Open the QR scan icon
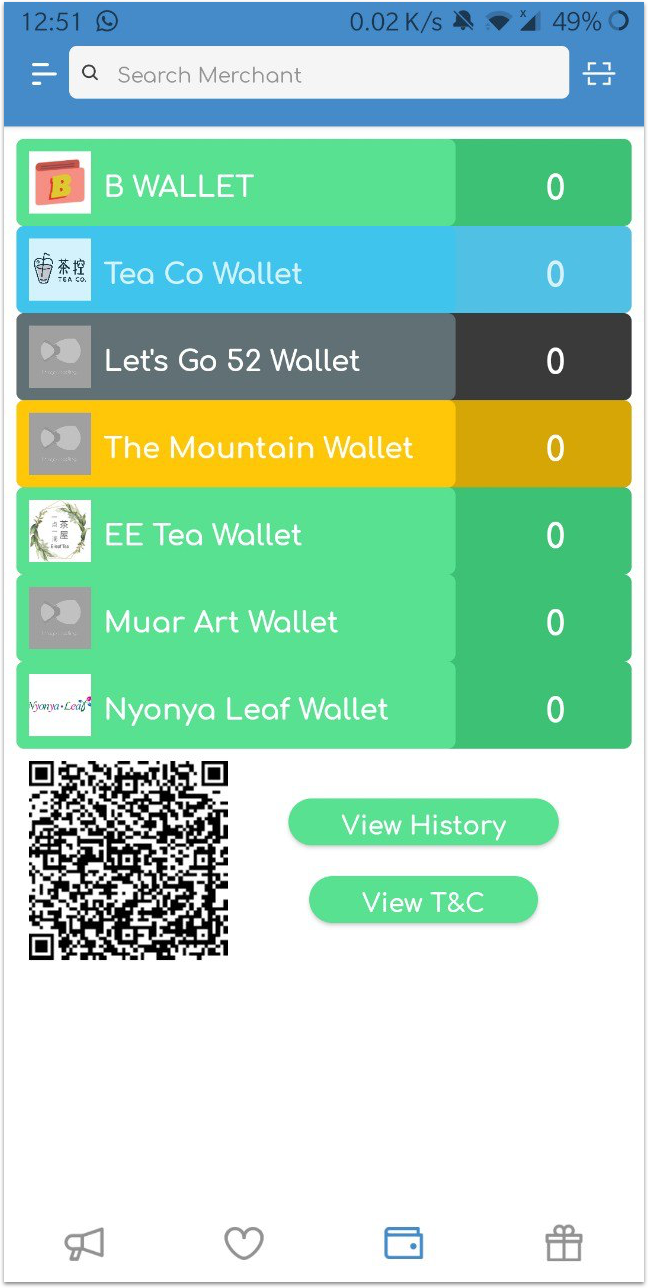The height and width of the screenshot is (1288, 648). pos(599,74)
